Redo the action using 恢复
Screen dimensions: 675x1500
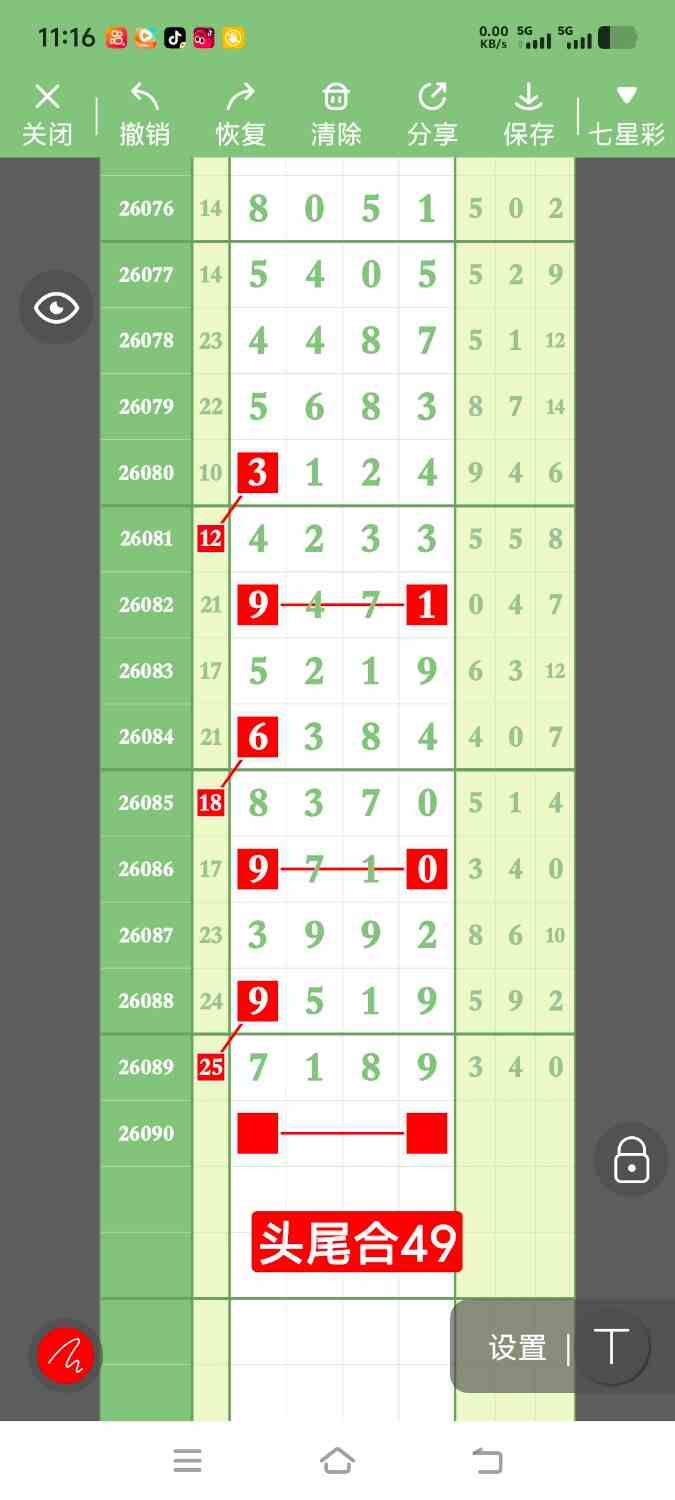[240, 115]
